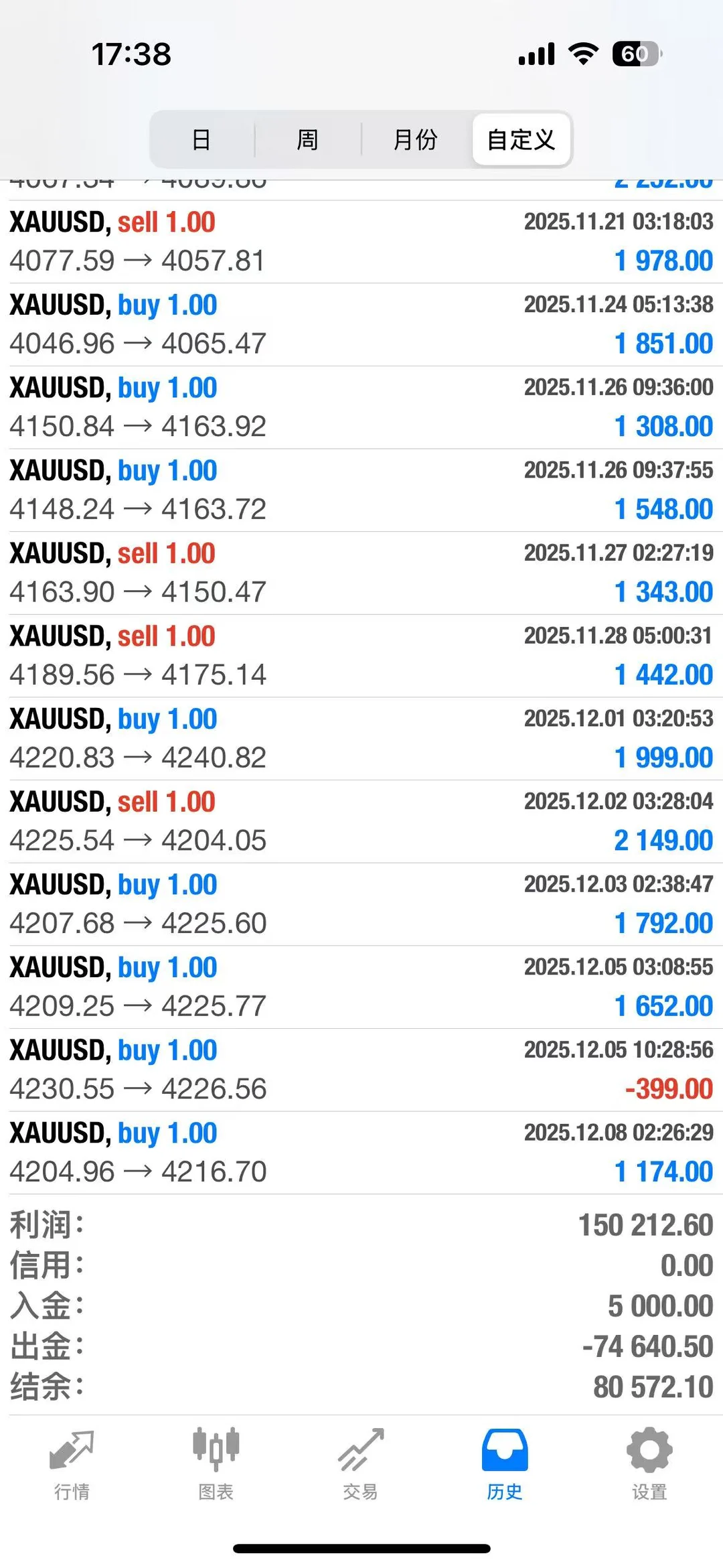Select the 周 period filter

(307, 140)
